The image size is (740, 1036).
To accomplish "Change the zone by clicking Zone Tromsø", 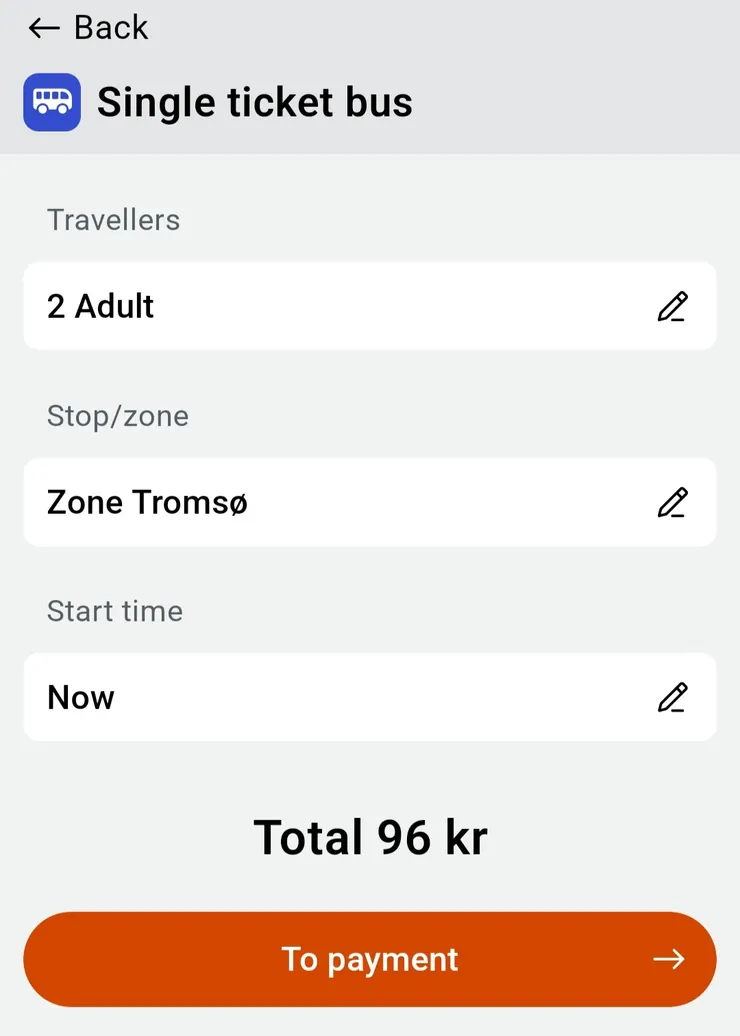I will click(x=146, y=502).
